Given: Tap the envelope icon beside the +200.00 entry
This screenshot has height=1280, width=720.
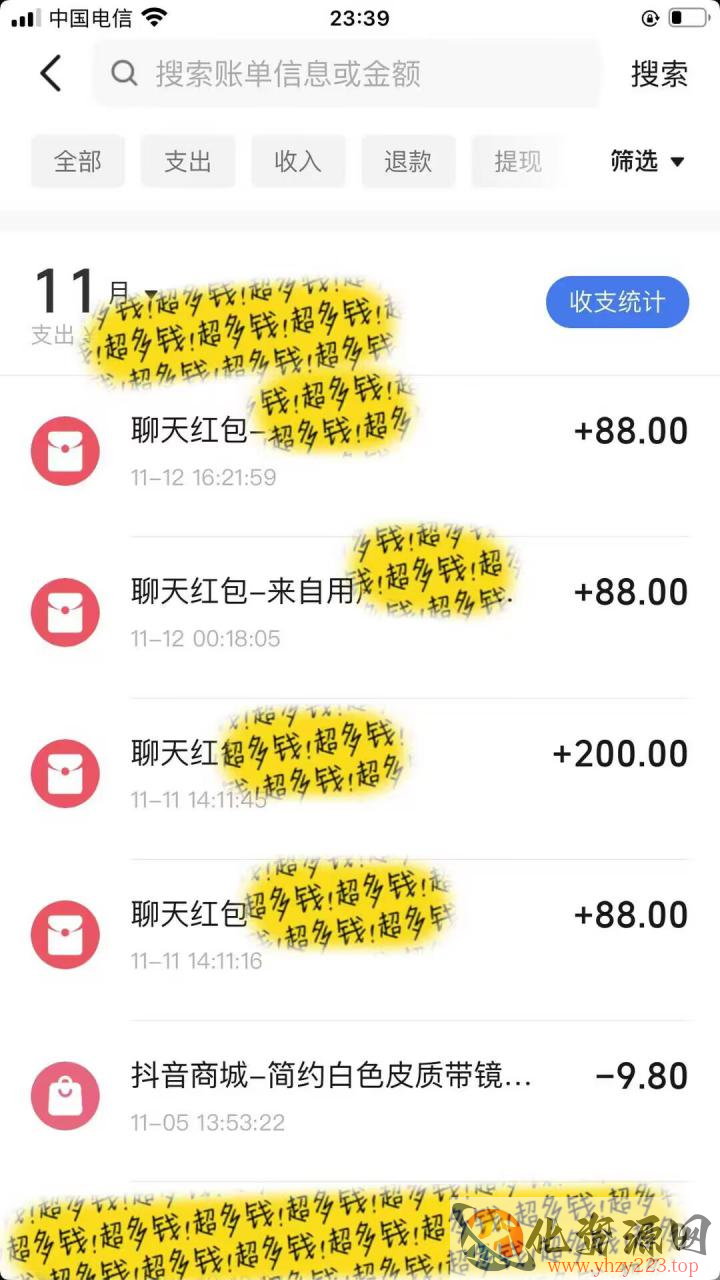Looking at the screenshot, I should coord(64,773).
